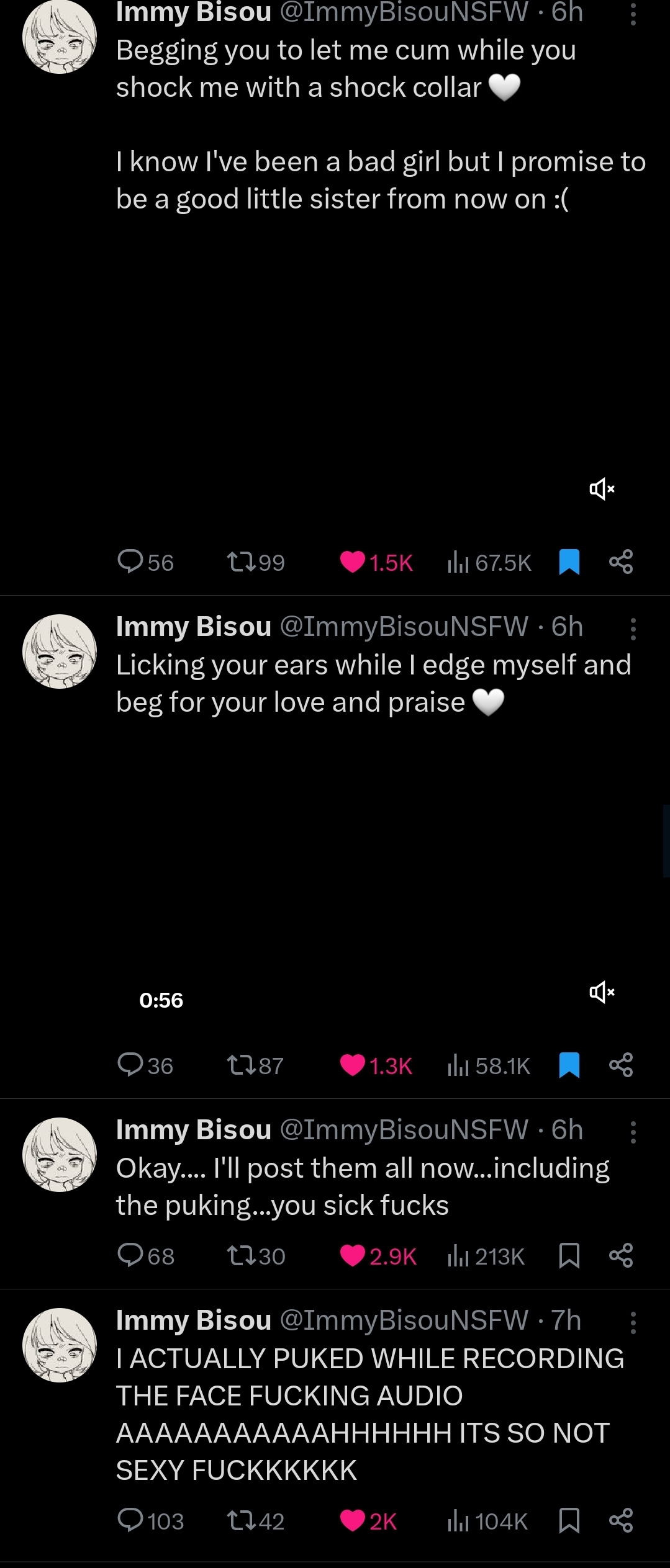Unmute the shock collar post's video

601,489
